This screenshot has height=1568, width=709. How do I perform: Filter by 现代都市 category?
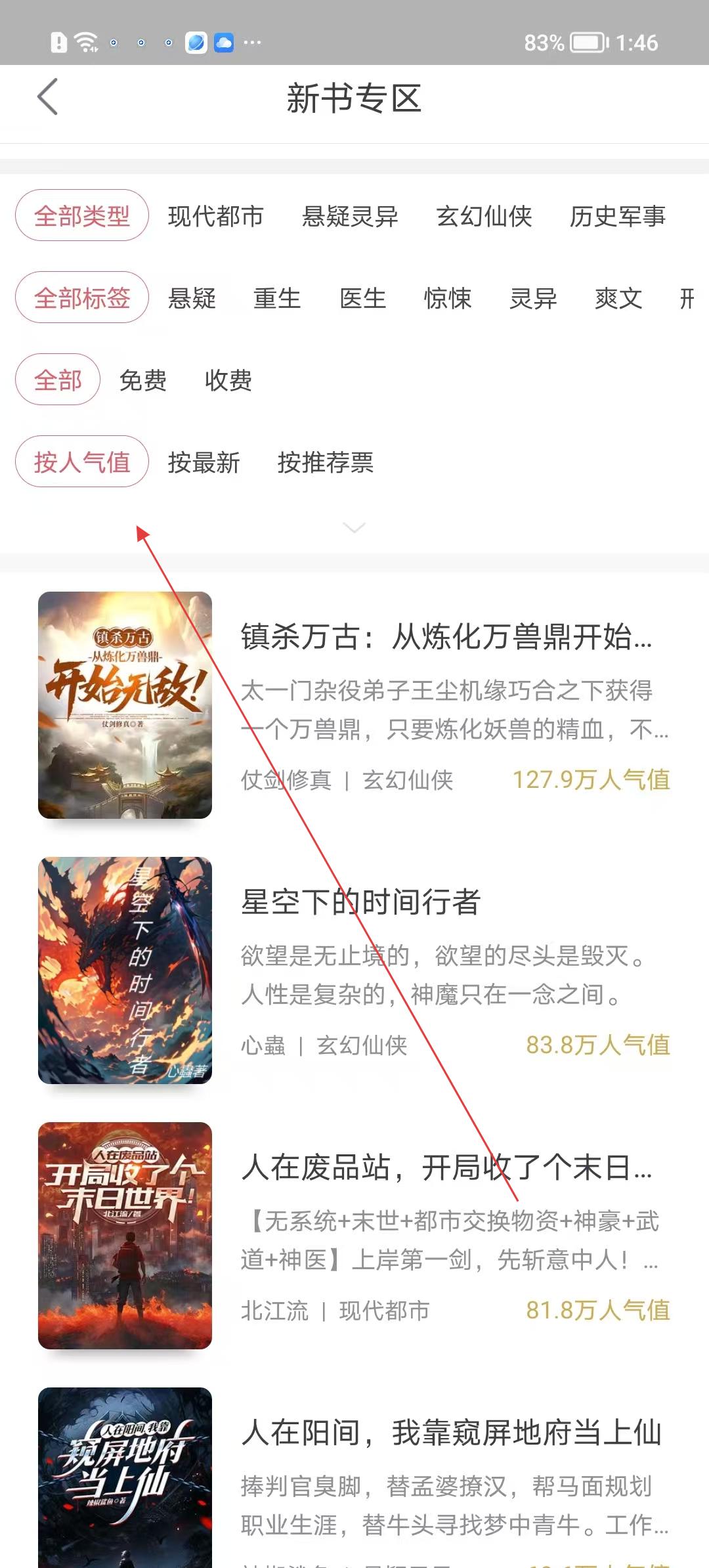[215, 216]
